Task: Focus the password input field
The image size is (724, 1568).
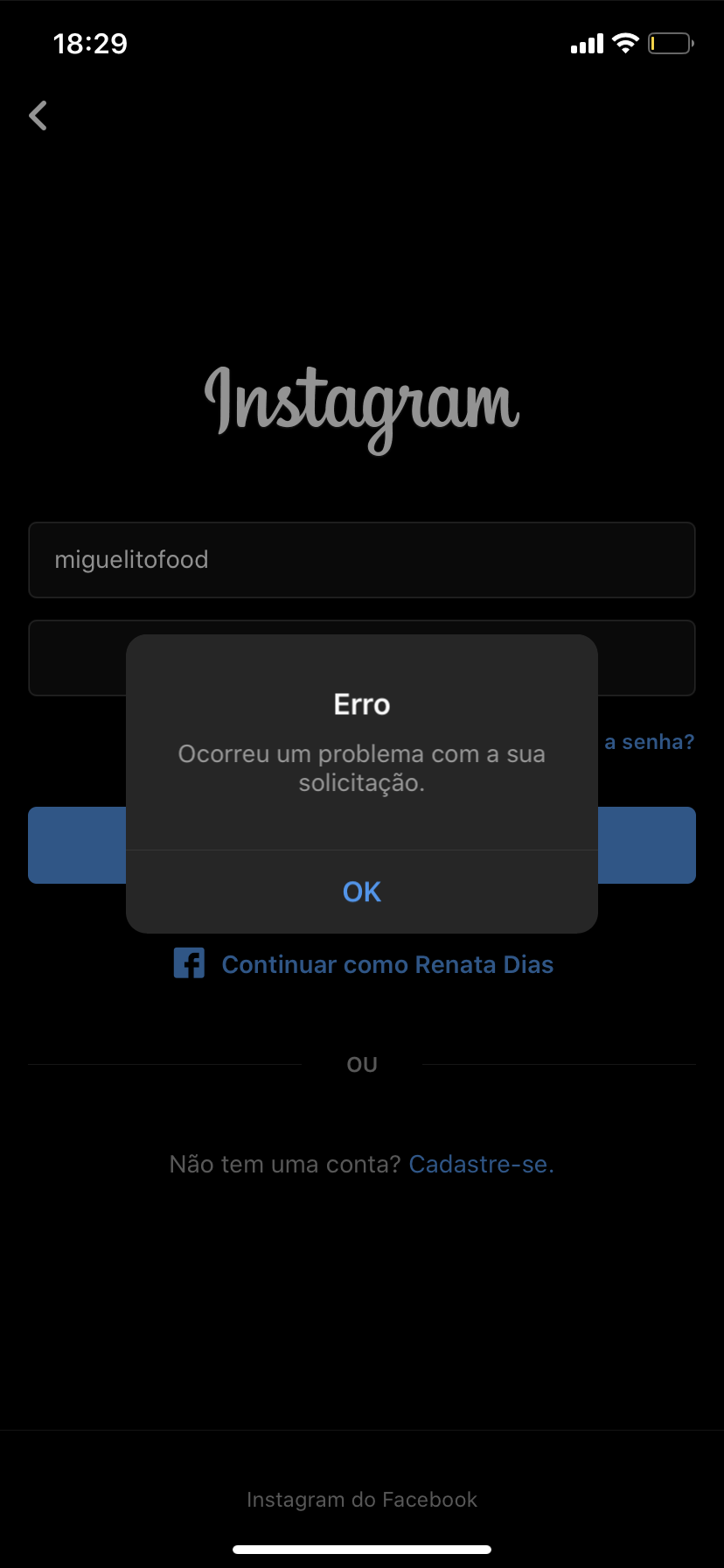Action: (647, 656)
